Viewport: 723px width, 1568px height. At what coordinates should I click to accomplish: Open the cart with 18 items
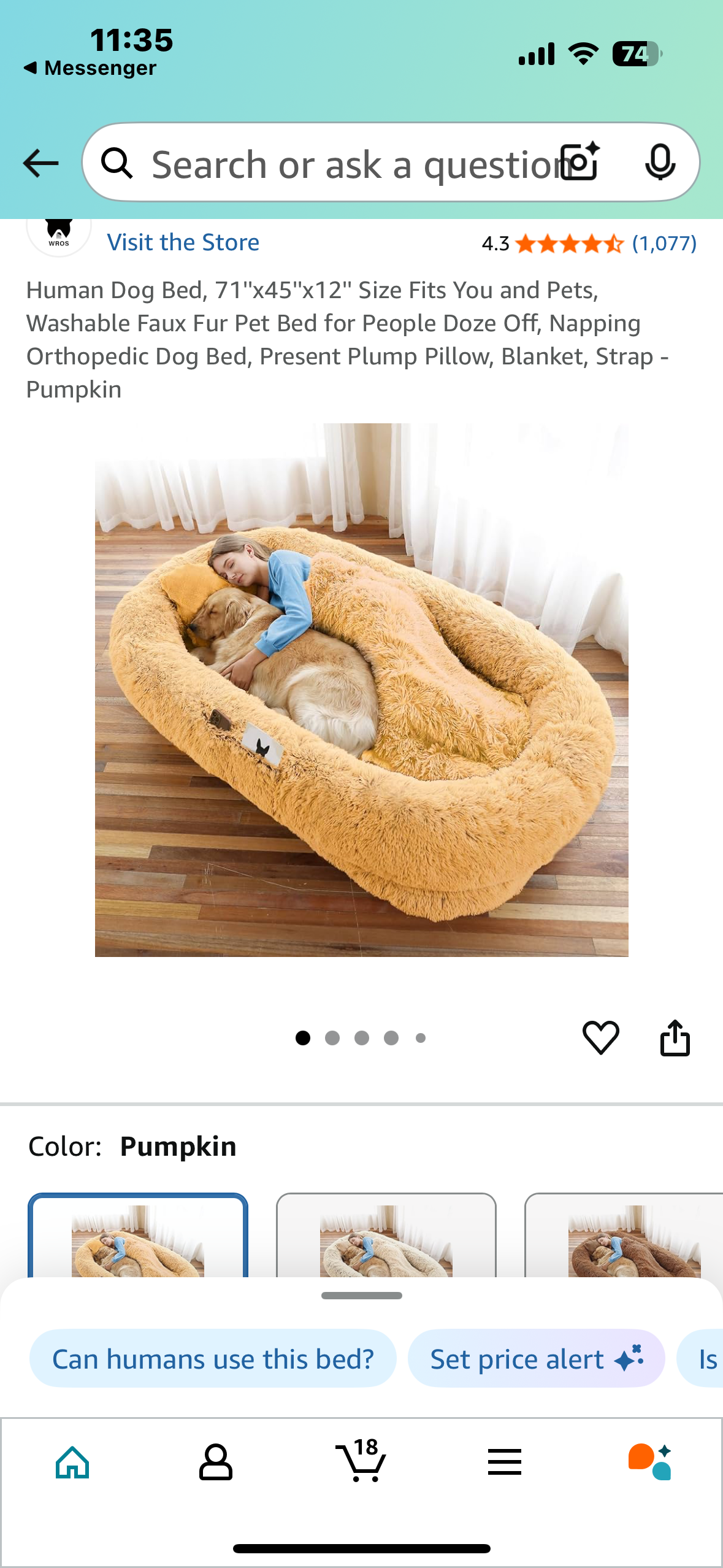[x=361, y=1462]
